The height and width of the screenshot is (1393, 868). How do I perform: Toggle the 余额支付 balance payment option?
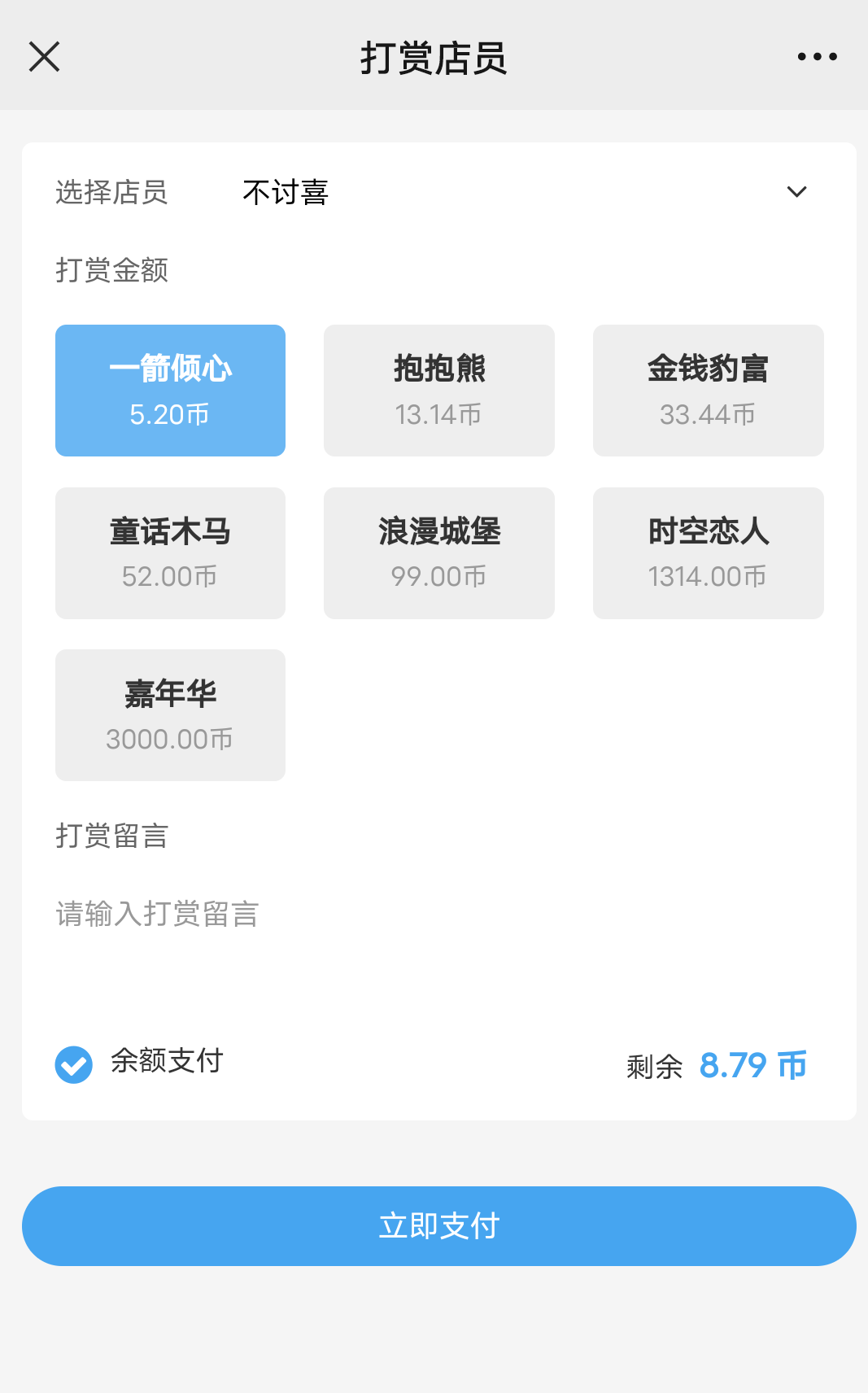pyautogui.click(x=74, y=1064)
